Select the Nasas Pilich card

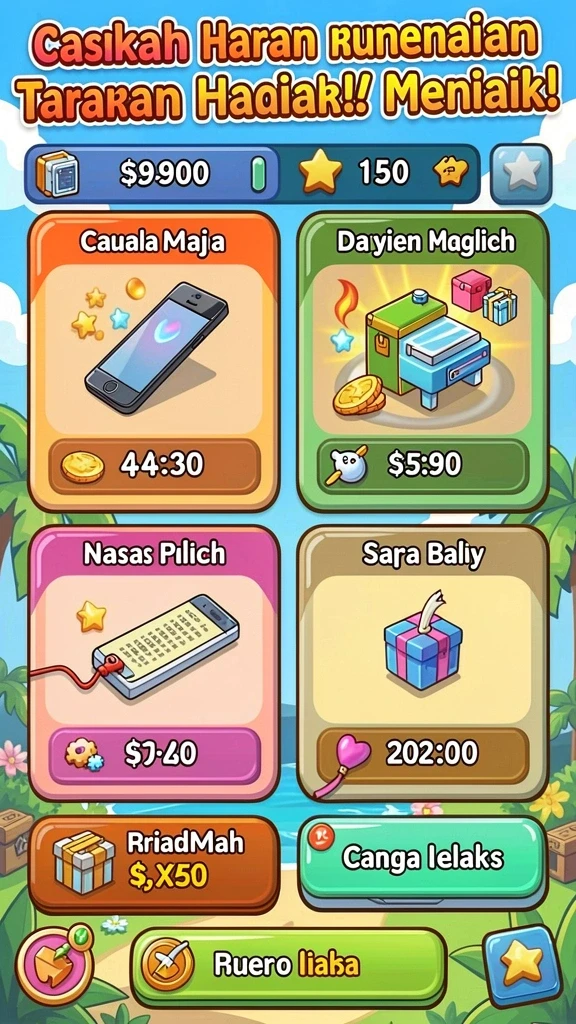pos(154,663)
